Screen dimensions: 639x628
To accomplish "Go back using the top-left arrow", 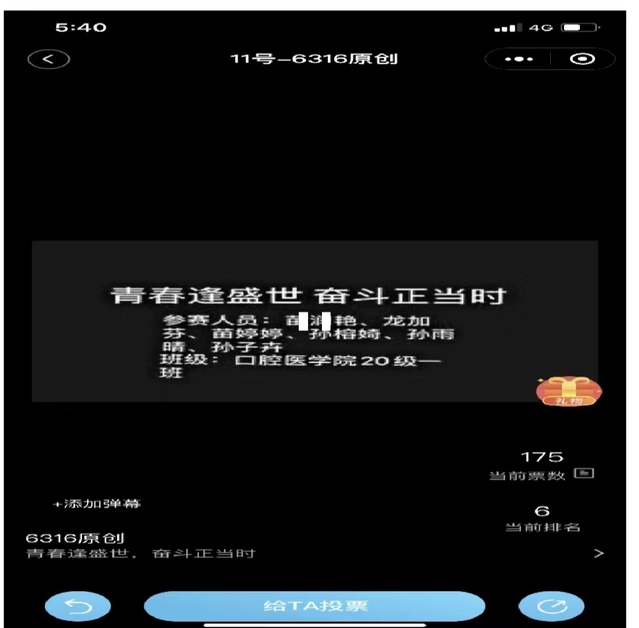I will 49,59.
